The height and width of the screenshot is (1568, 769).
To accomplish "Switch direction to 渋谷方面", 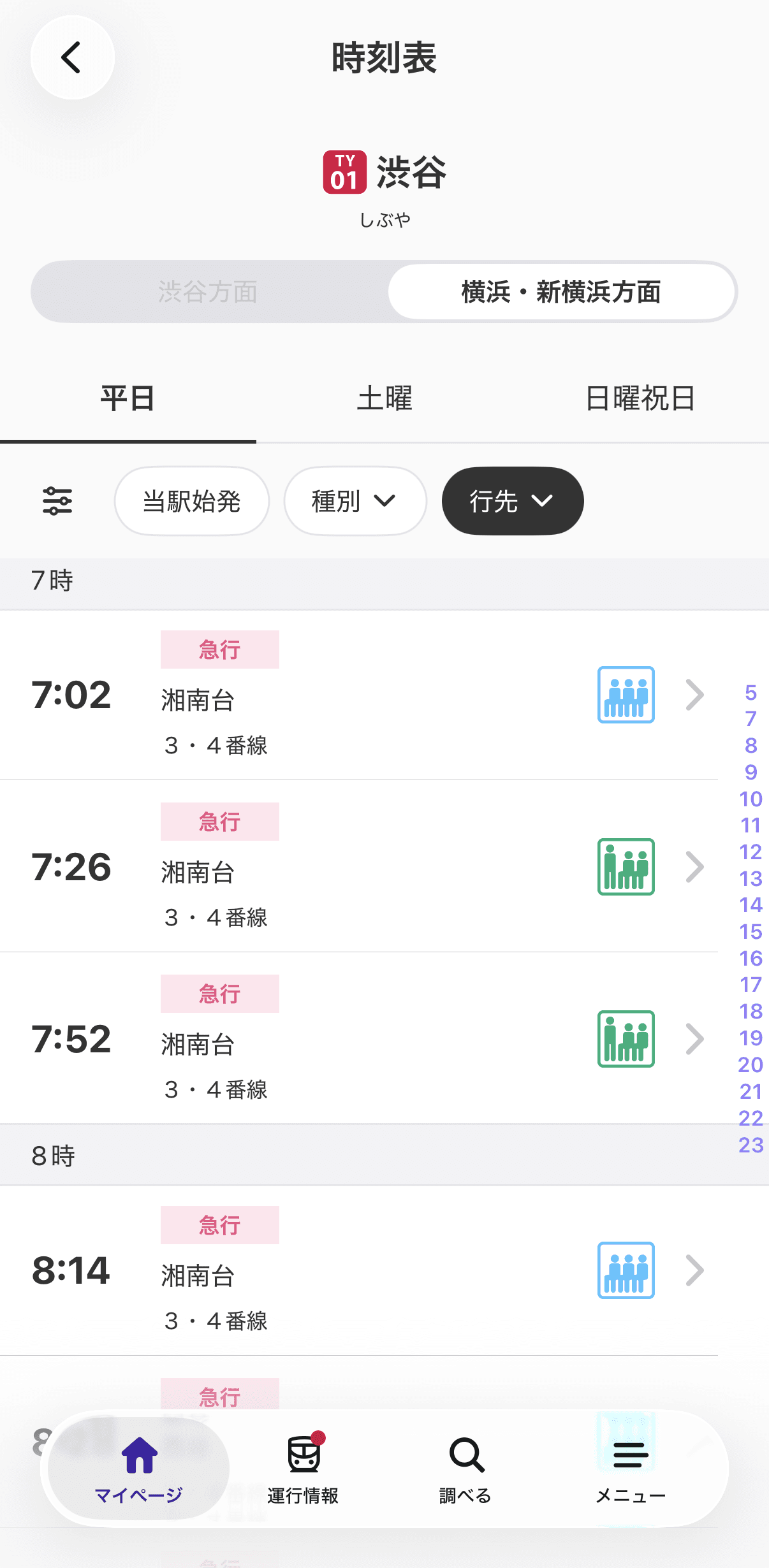I will point(209,292).
